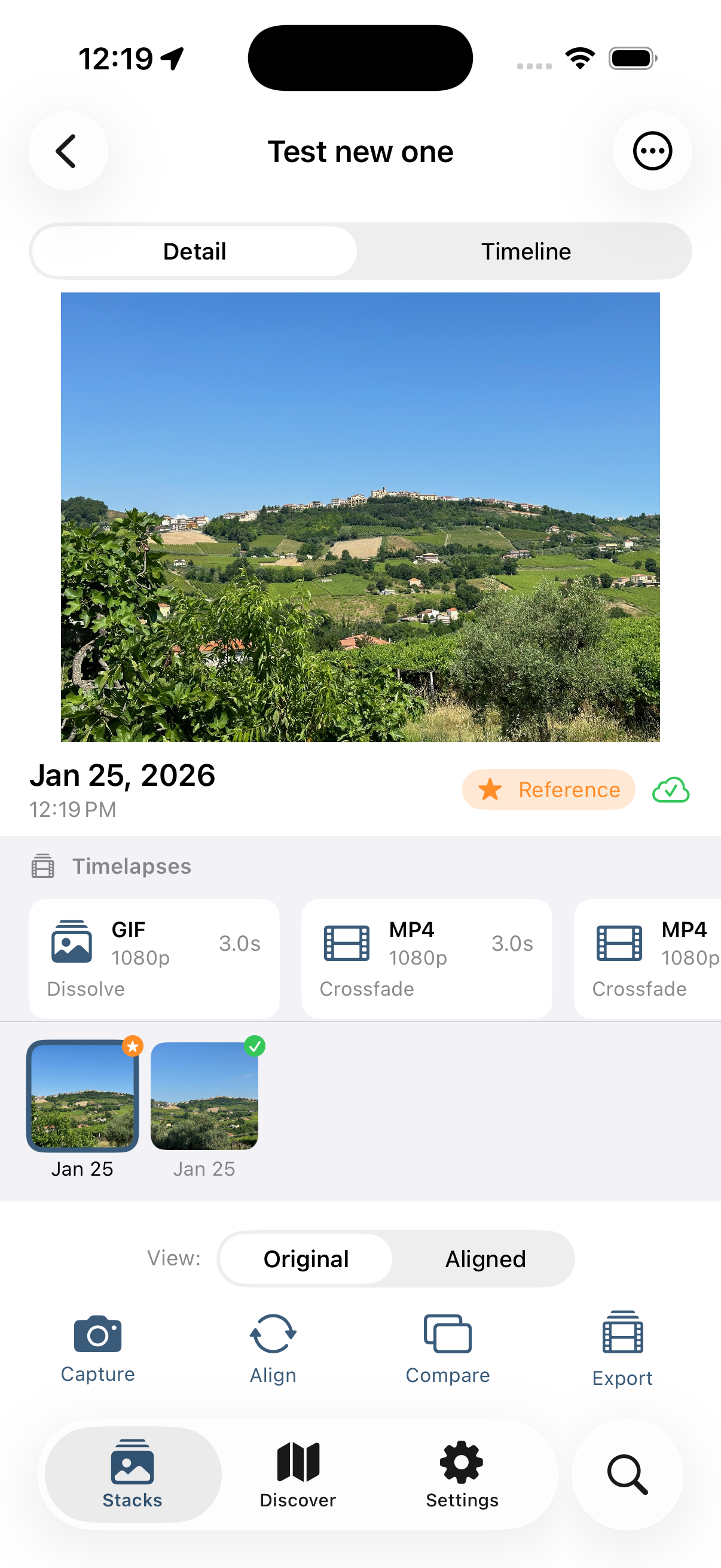The image size is (721, 1568).
Task: Tap the cloud sync status icon
Action: (671, 790)
